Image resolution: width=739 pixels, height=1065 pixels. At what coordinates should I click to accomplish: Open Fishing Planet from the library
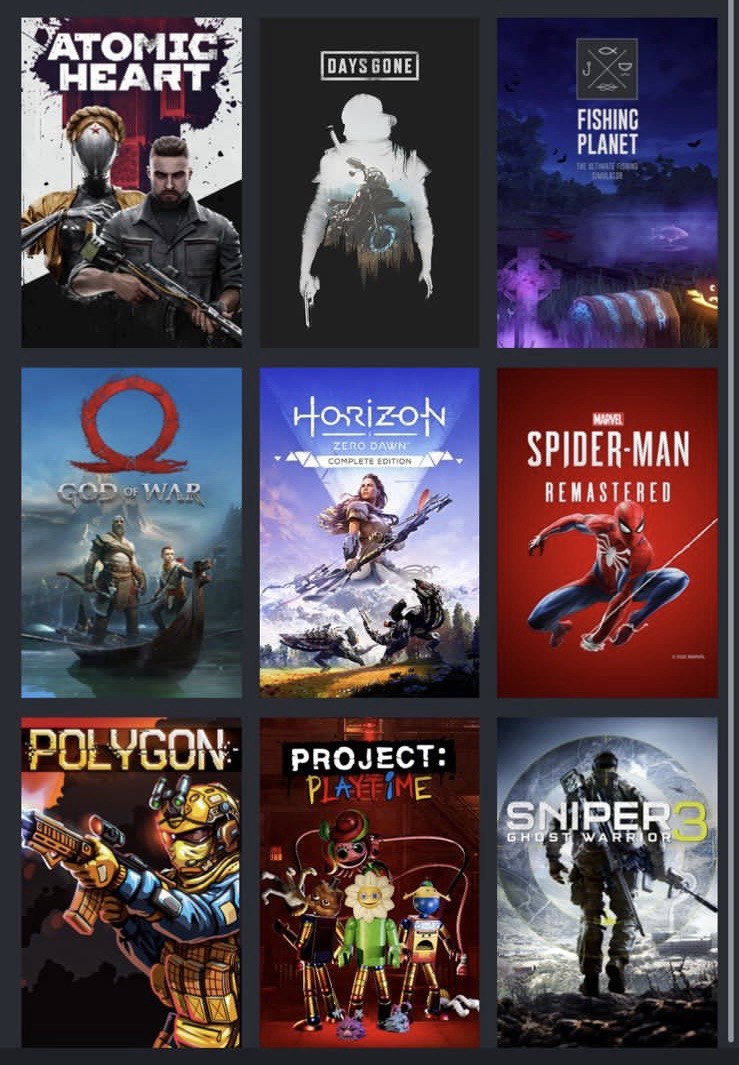coord(607,182)
